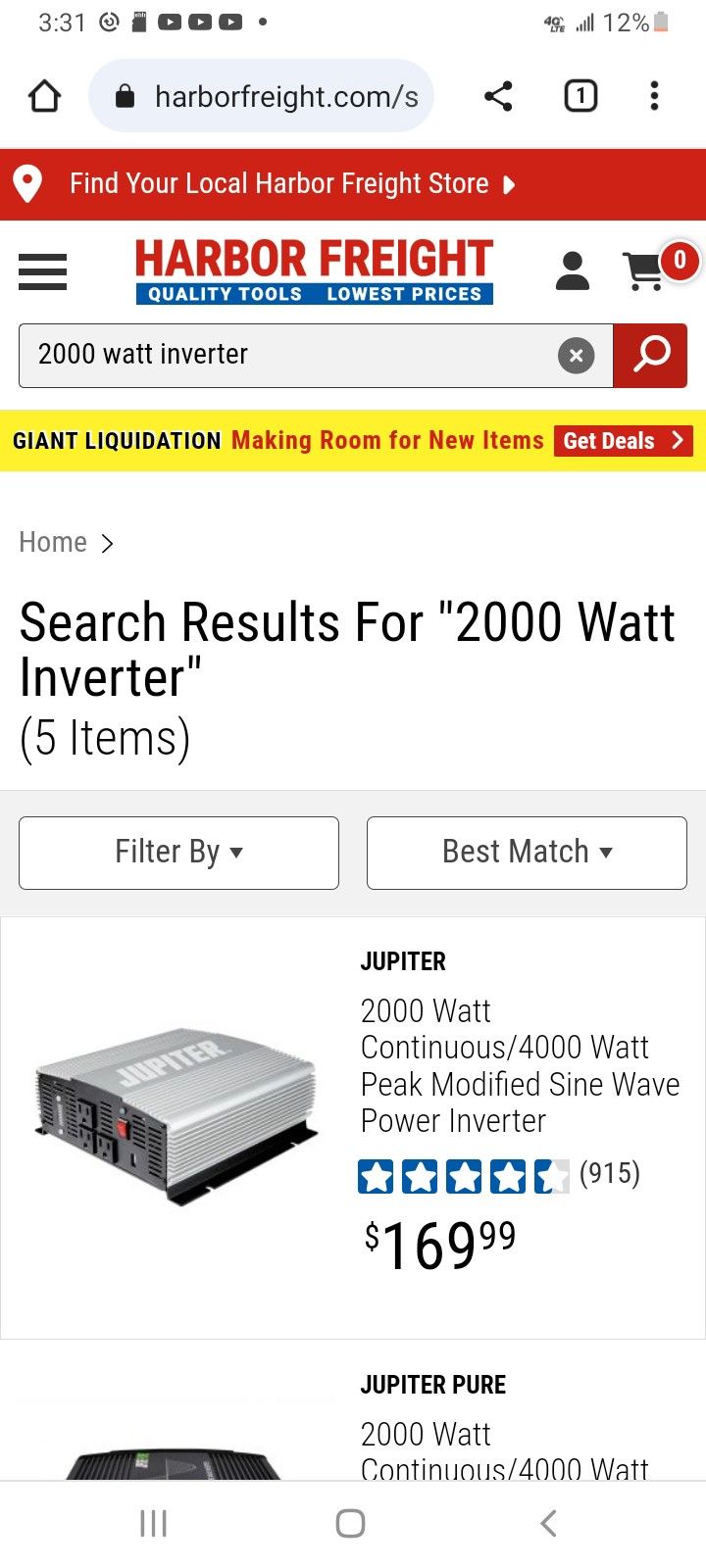Open the Best Match sort dropdown
Viewport: 706px width, 1568px height.
tap(526, 852)
